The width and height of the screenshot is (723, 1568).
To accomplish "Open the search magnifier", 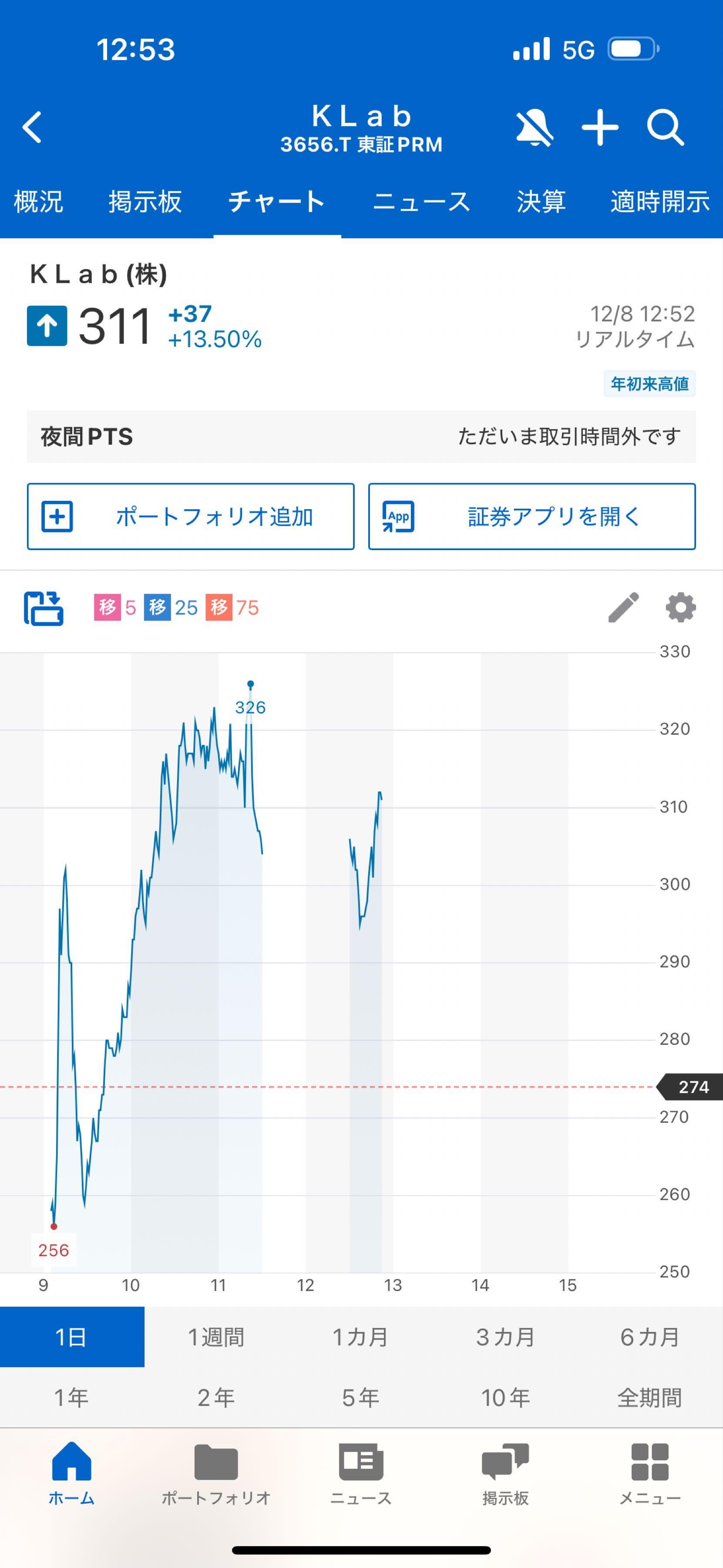I will [x=665, y=128].
